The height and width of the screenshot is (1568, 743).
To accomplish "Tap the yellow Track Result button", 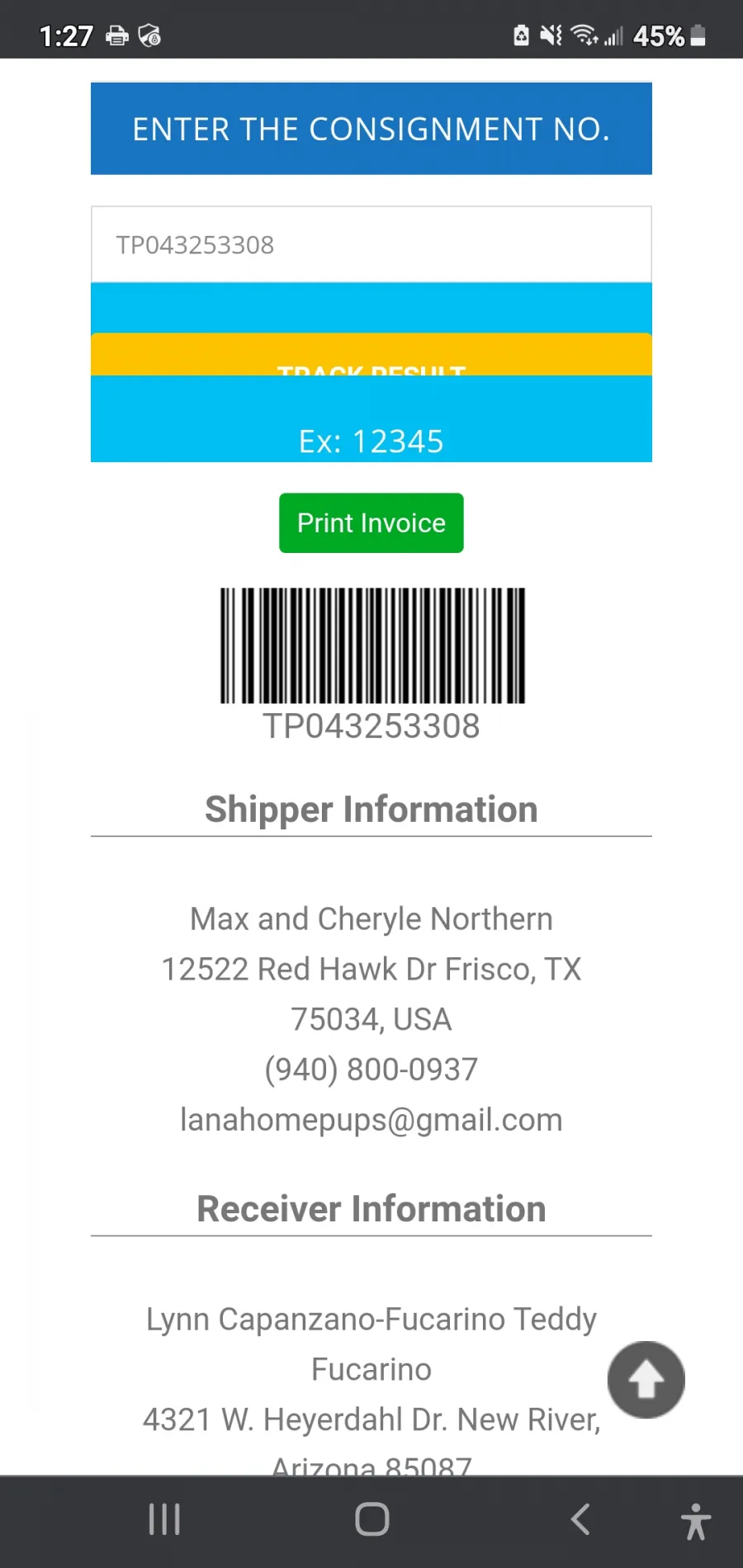I will pos(371,355).
